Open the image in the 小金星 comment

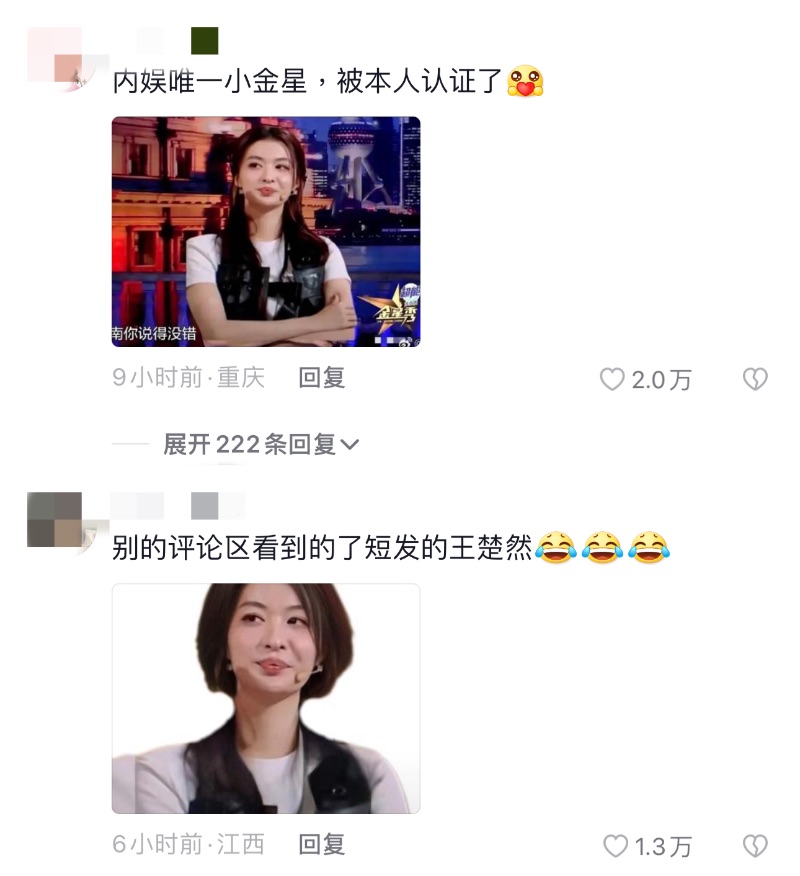coord(266,232)
